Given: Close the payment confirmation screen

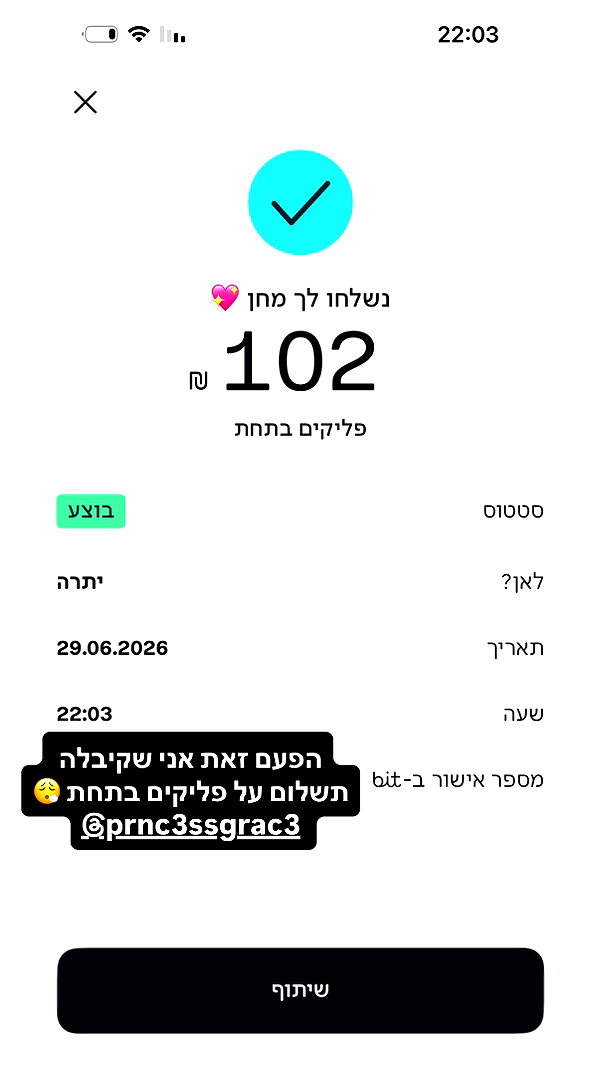Looking at the screenshot, I should (x=85, y=102).
